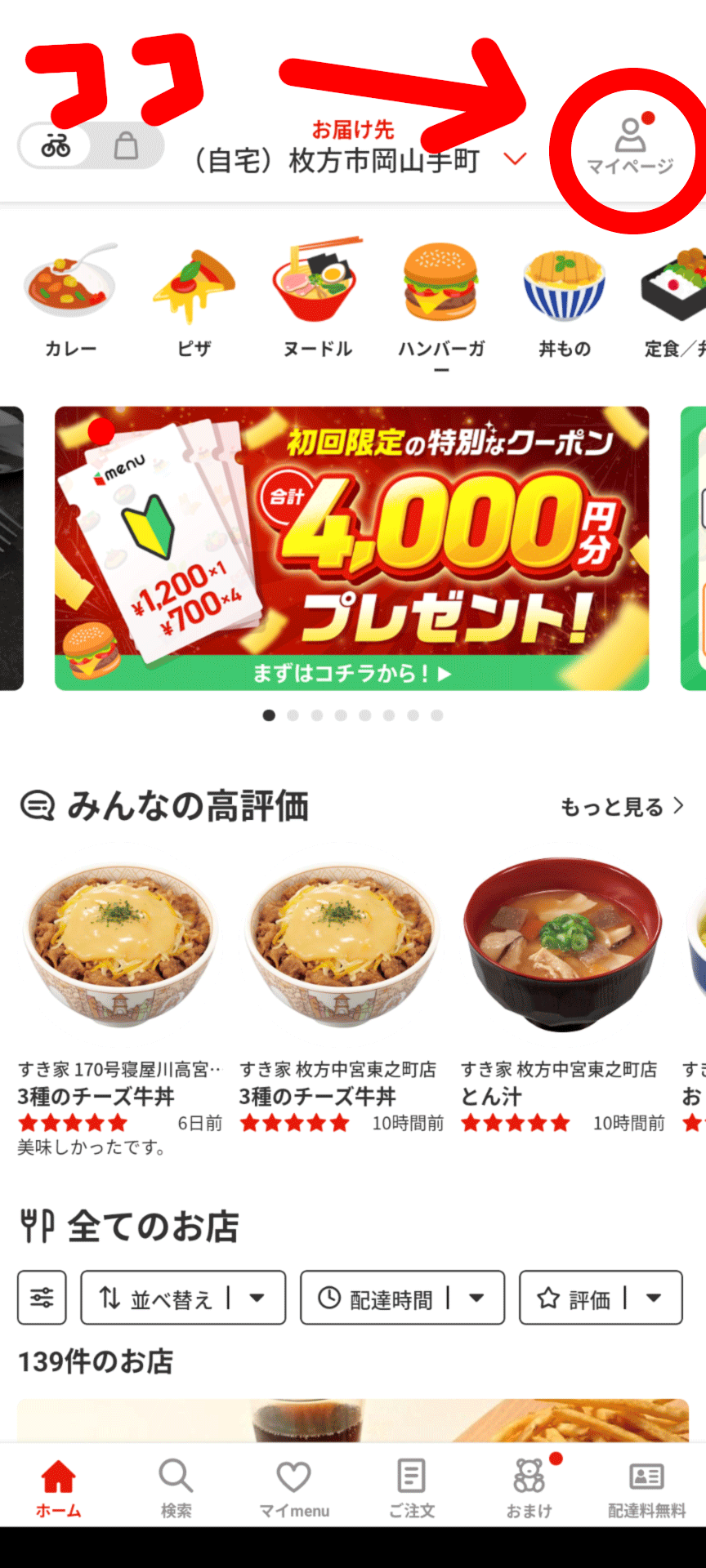Go to the マイmenu tab
Image resolution: width=706 pixels, height=1568 pixels.
click(x=294, y=1488)
